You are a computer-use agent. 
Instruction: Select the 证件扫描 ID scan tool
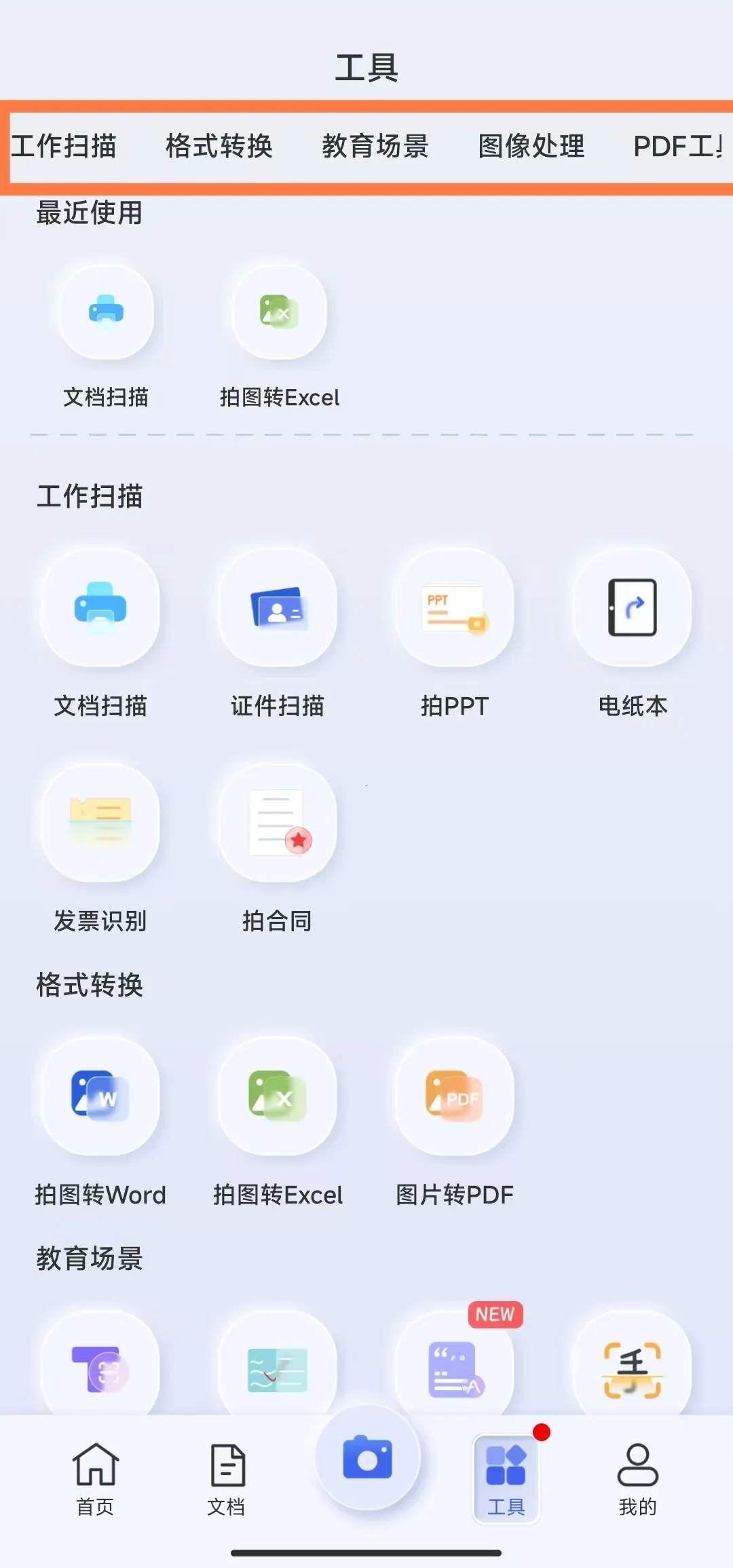click(x=277, y=638)
